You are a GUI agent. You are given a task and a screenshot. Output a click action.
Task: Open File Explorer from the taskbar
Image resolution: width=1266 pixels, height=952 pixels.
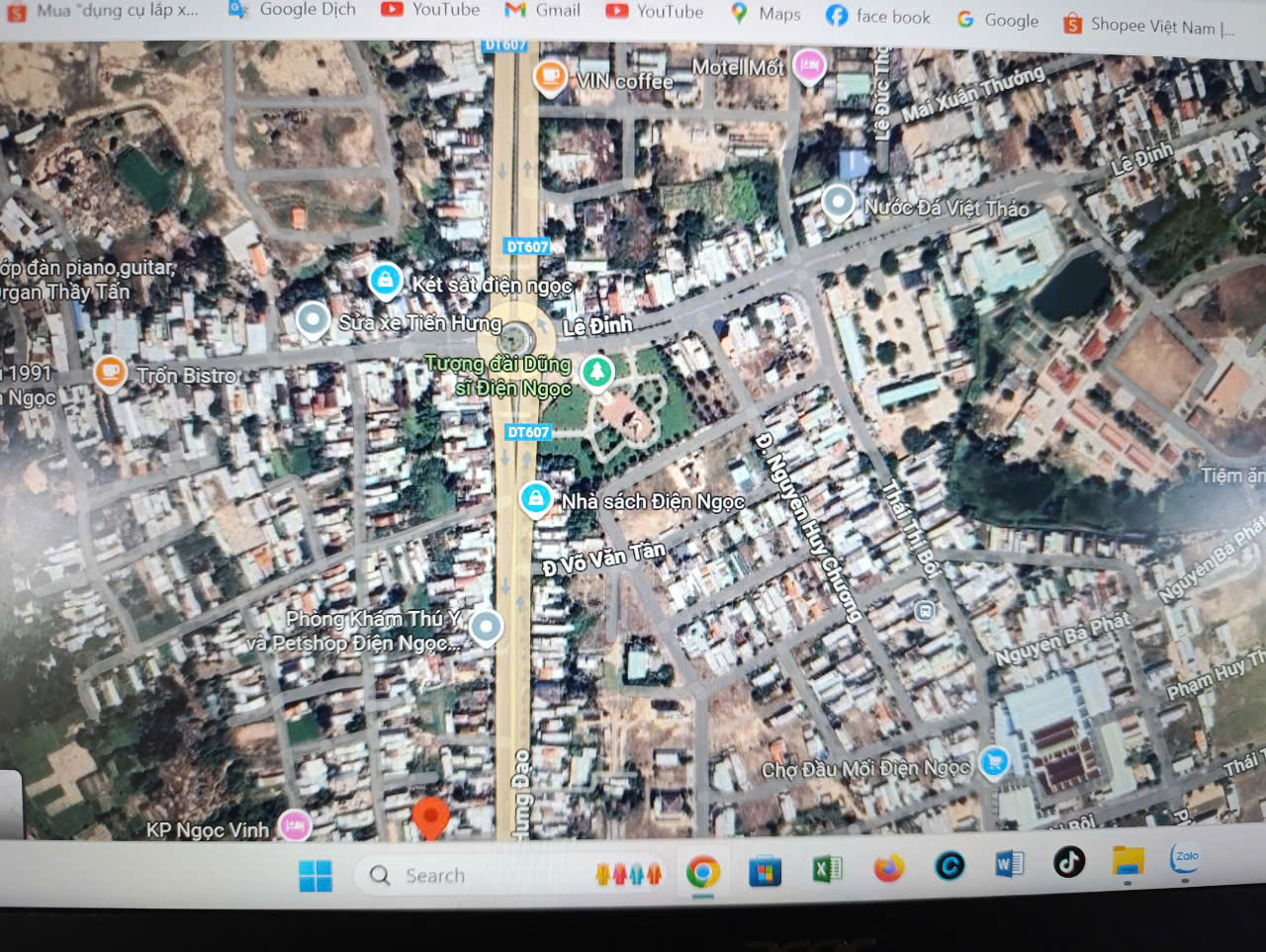[x=1128, y=861]
